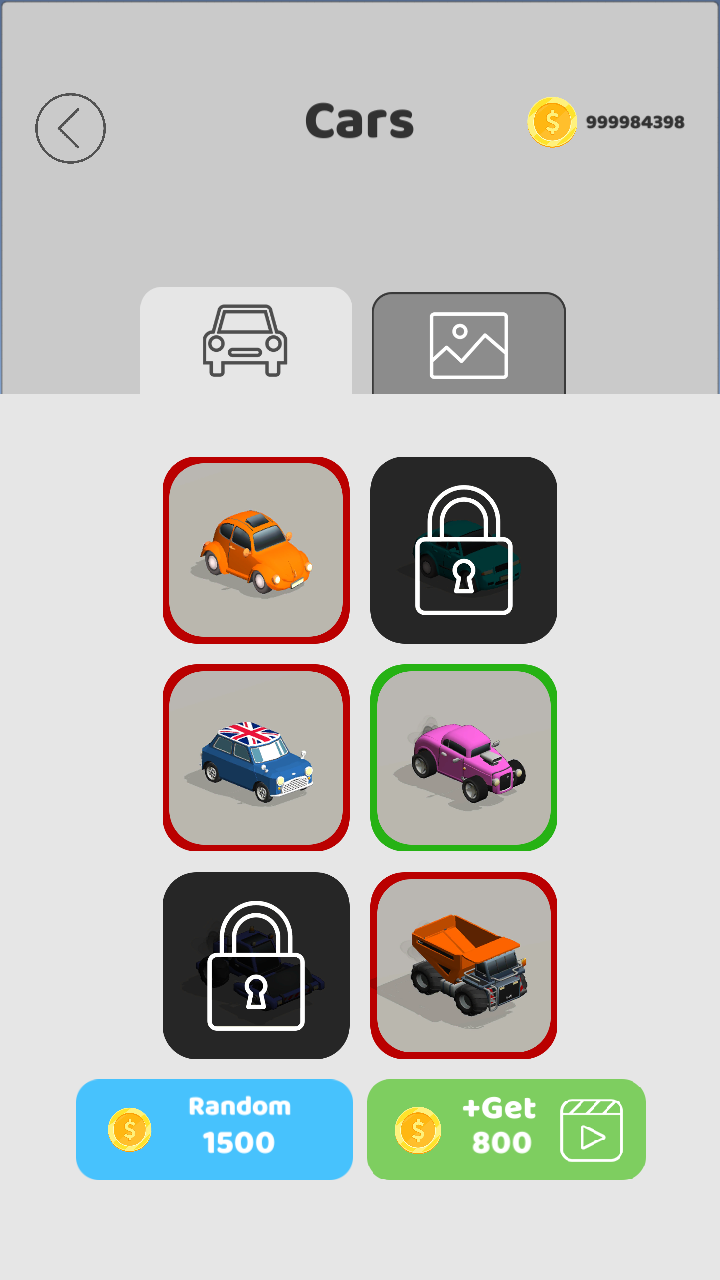Tap the locked green car tile
Viewport: 720px width, 1280px height.
click(x=463, y=551)
